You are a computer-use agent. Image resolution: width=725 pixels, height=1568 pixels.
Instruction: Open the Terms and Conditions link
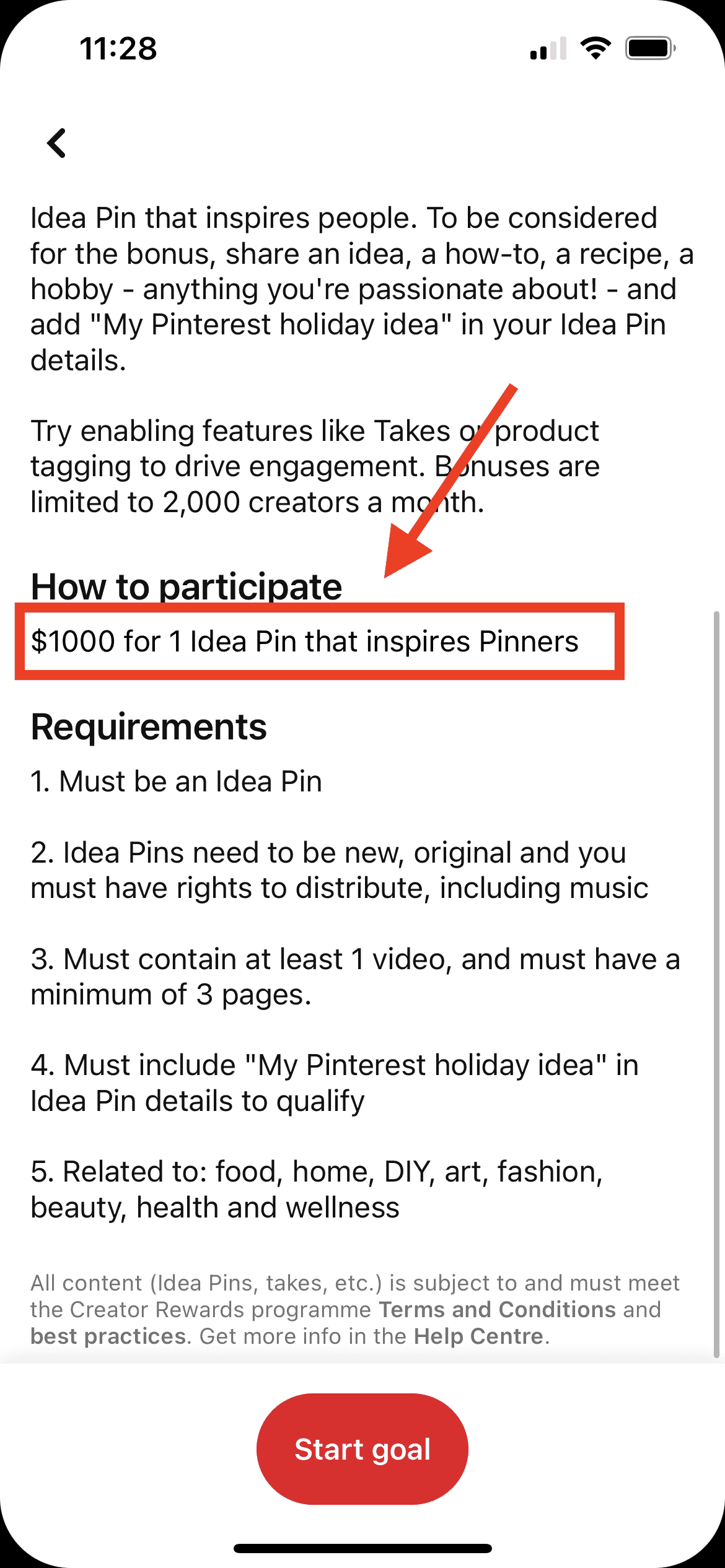pyautogui.click(x=496, y=1309)
